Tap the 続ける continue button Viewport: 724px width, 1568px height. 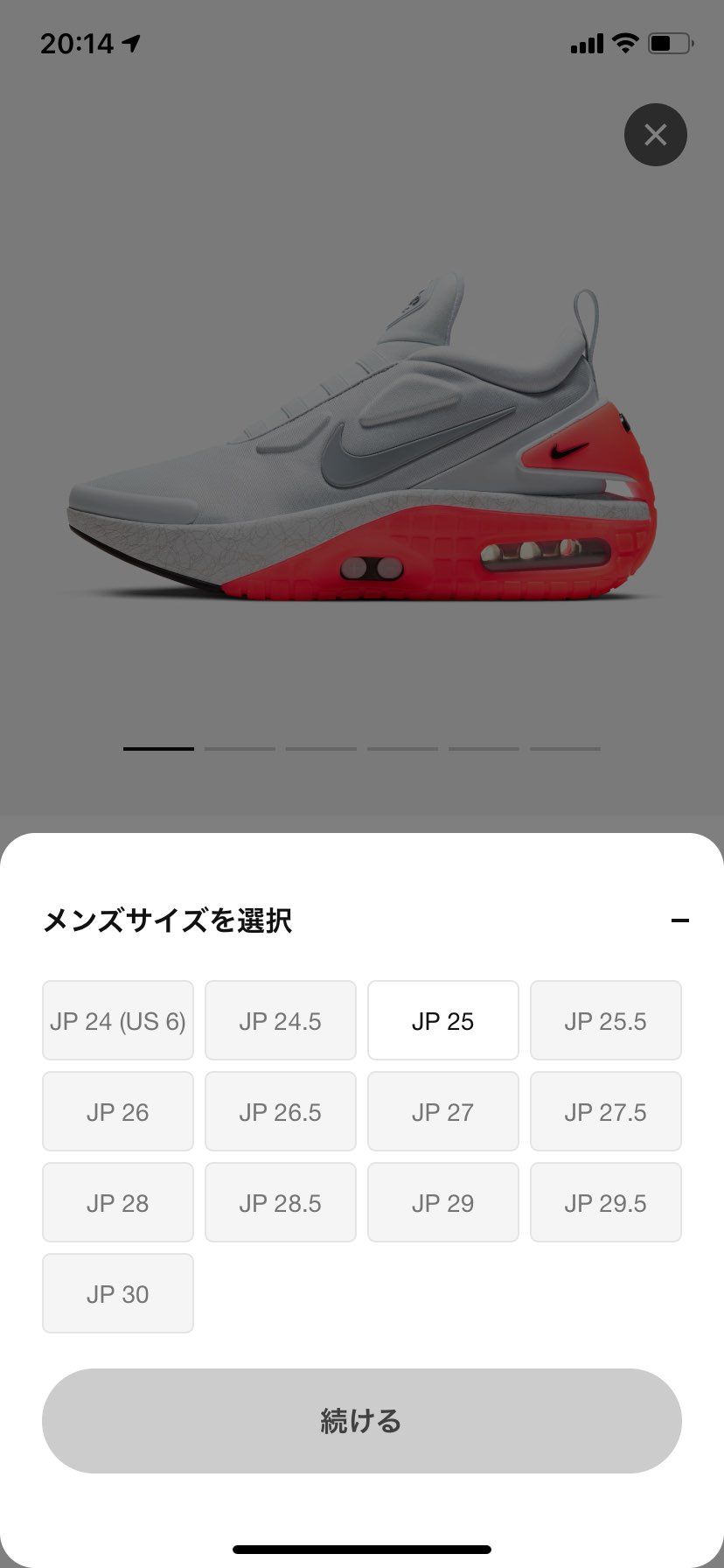coord(362,1421)
